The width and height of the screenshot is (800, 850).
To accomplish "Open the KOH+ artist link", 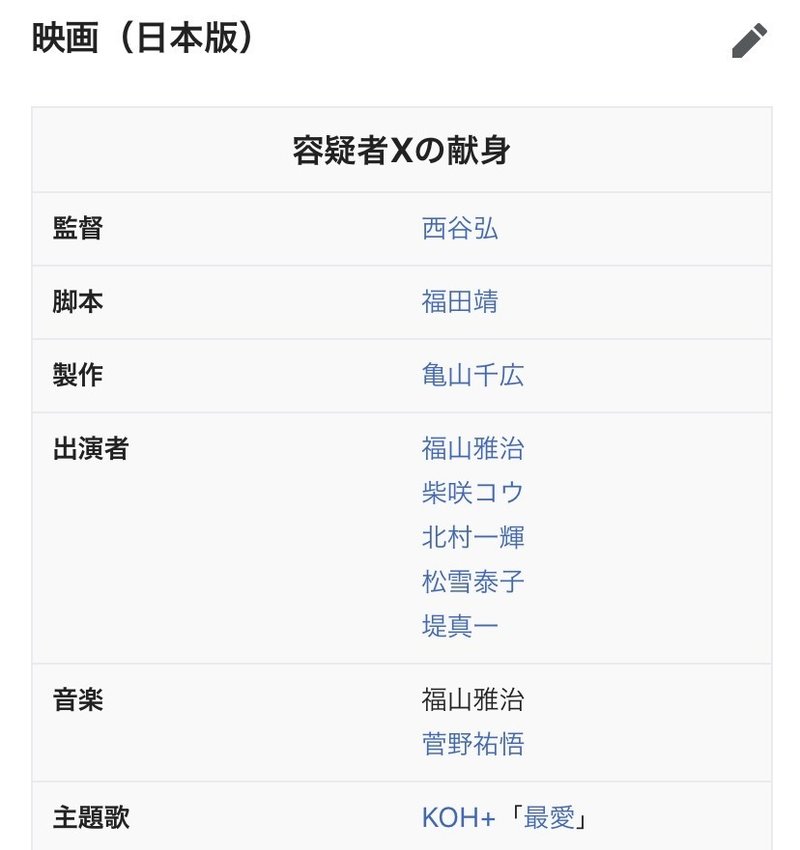I will point(458,818).
